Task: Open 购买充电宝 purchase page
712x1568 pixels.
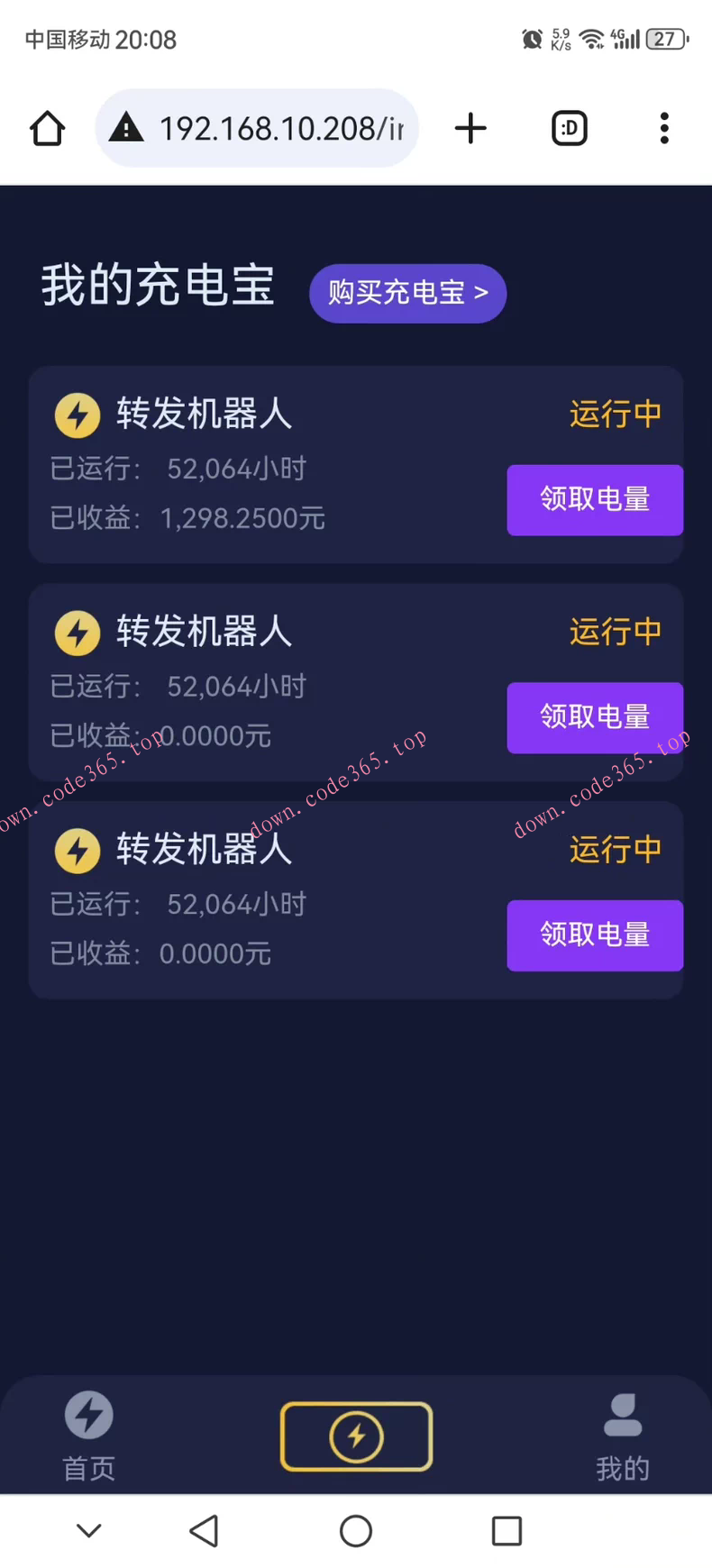Action: point(407,293)
